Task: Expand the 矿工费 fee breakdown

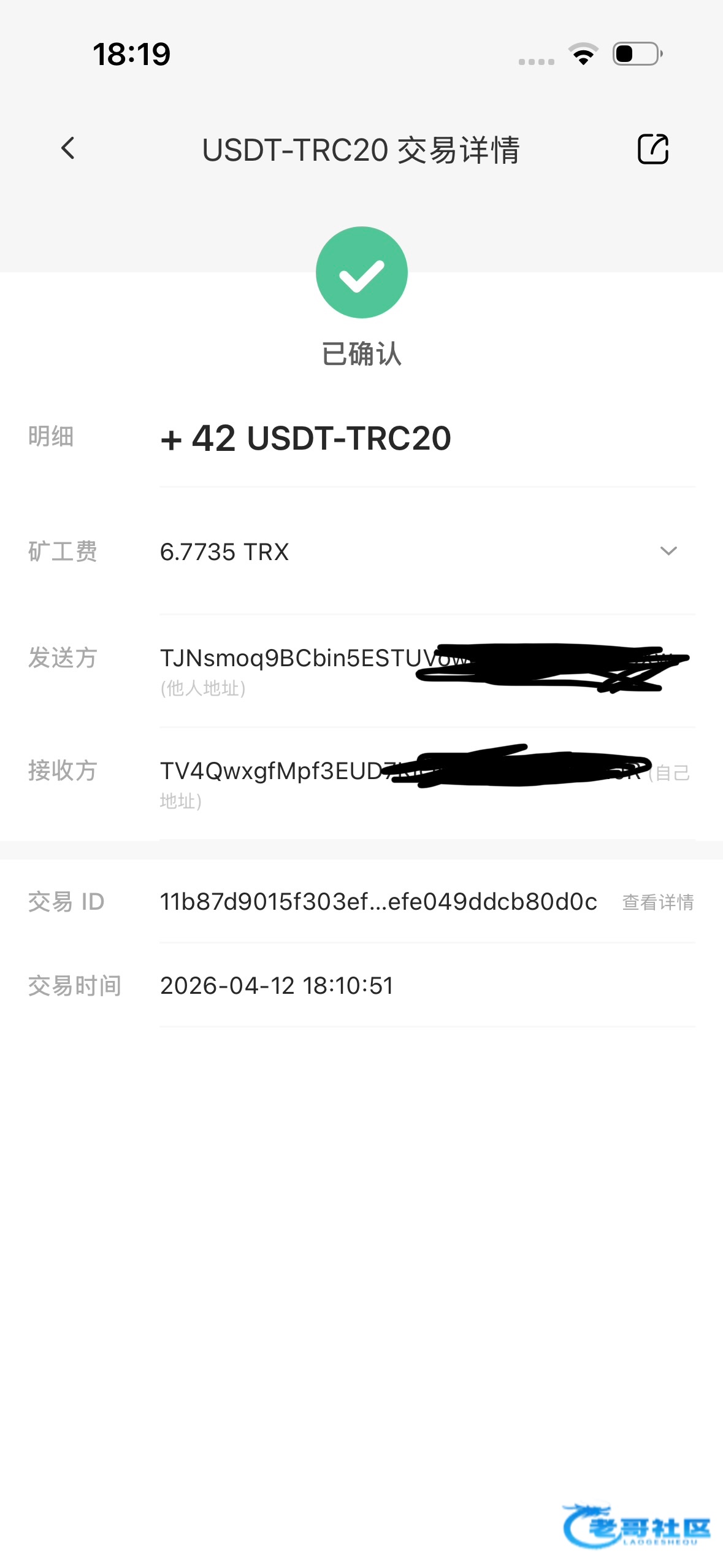Action: [668, 551]
